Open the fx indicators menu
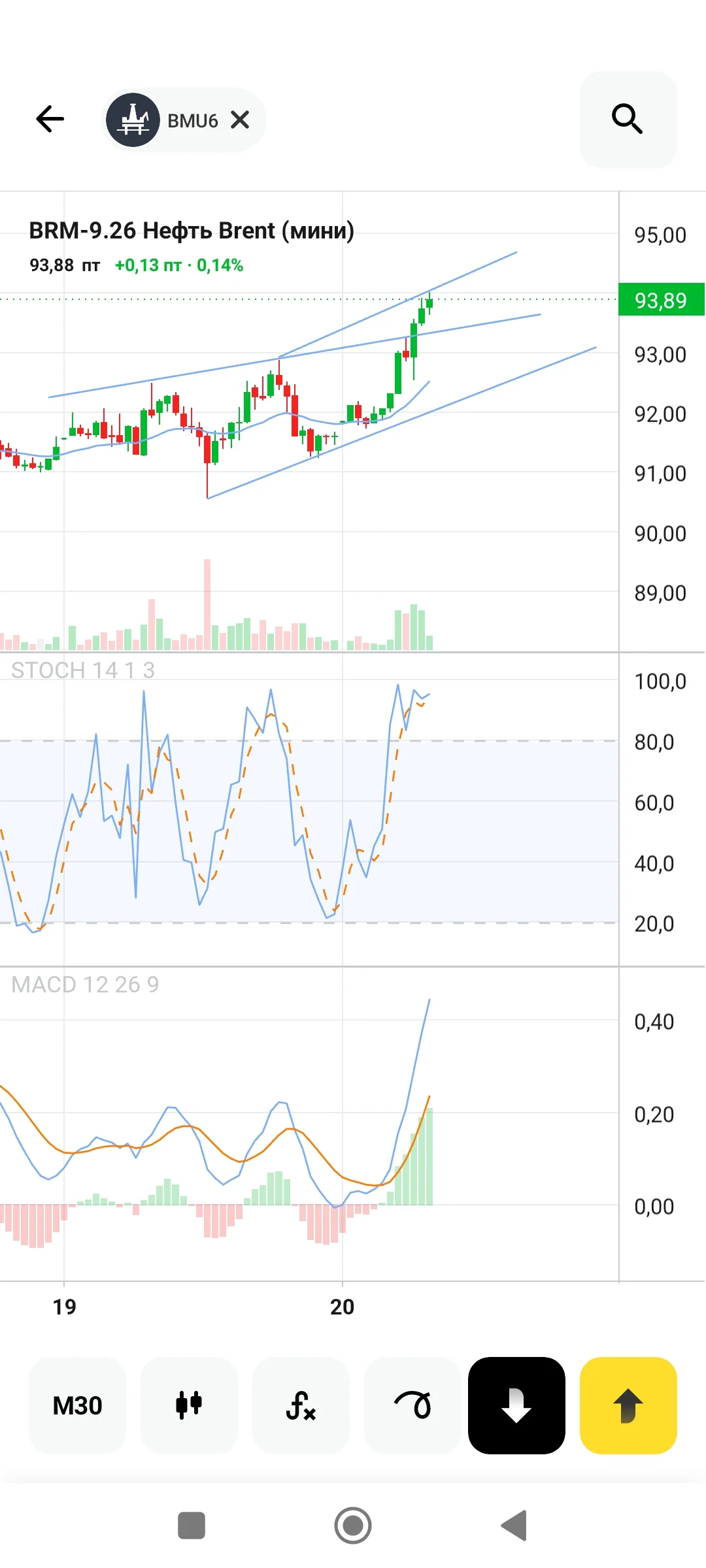Screen dimensions: 706x1568 click(x=301, y=1405)
